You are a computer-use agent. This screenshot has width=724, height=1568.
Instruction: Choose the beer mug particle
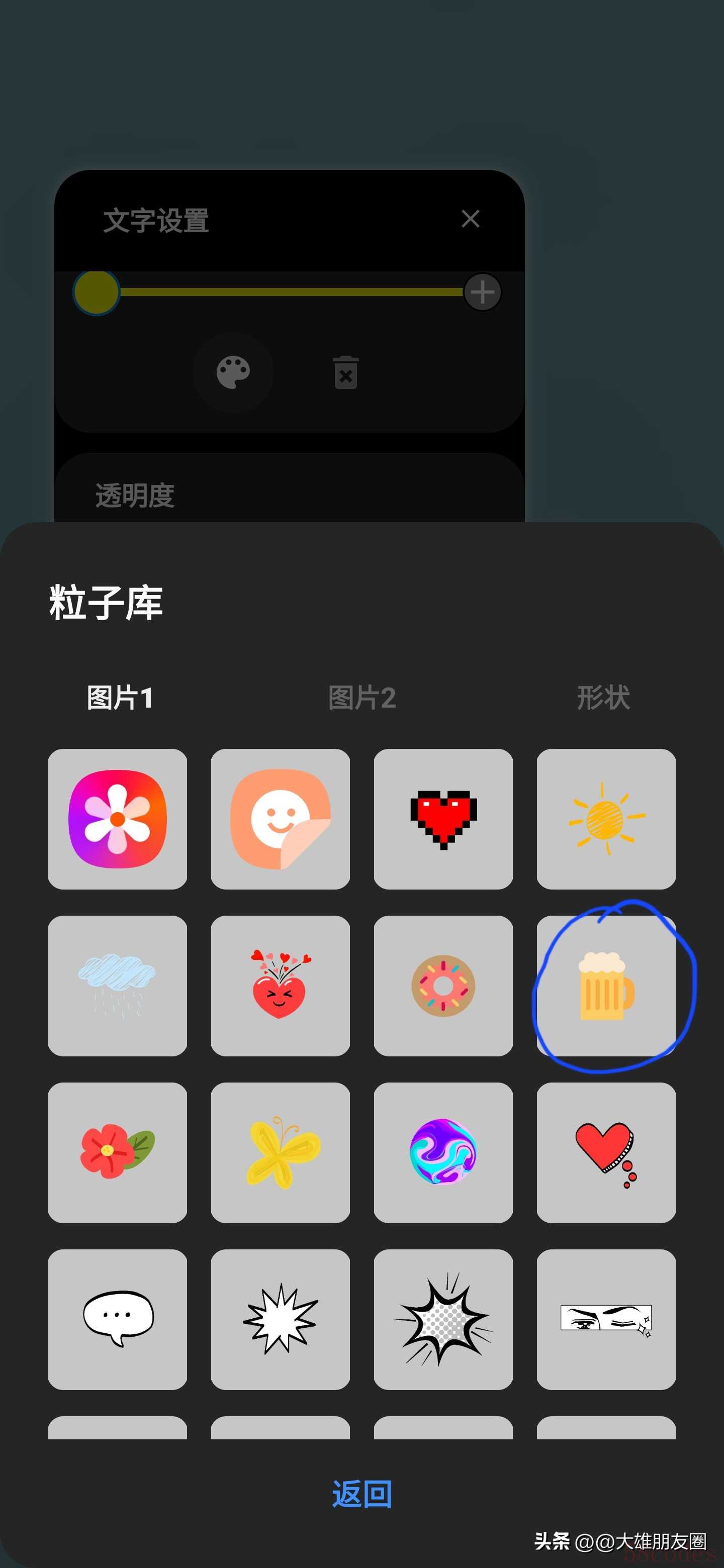click(606, 986)
